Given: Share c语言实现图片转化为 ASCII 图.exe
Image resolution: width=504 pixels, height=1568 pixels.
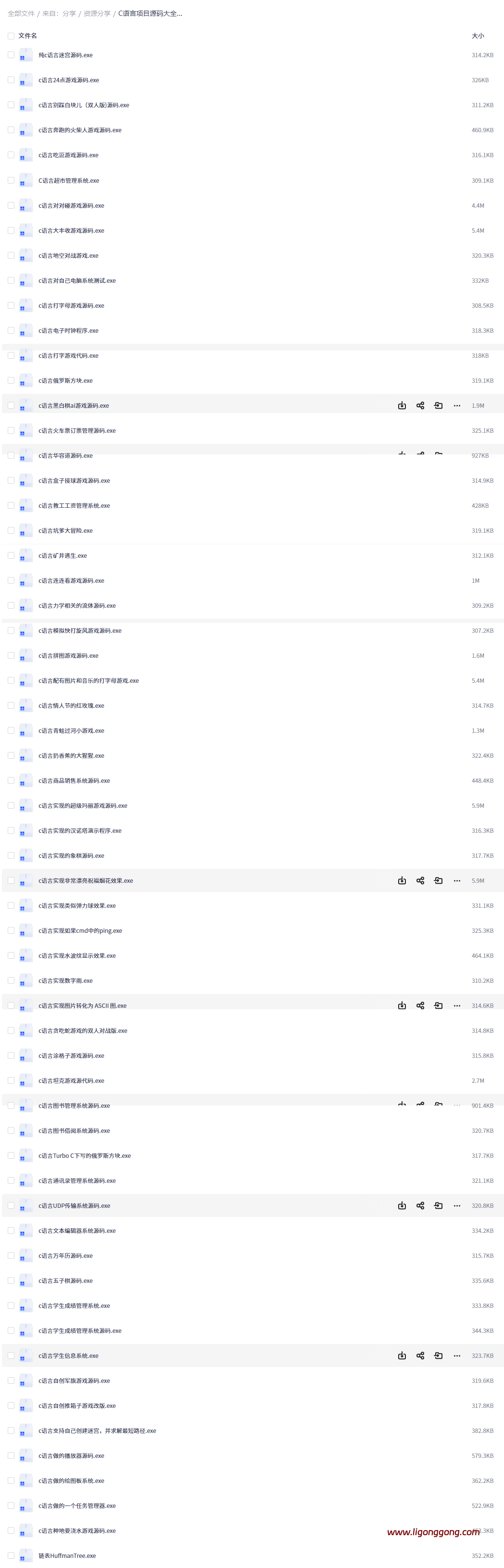Looking at the screenshot, I should (x=420, y=1005).
